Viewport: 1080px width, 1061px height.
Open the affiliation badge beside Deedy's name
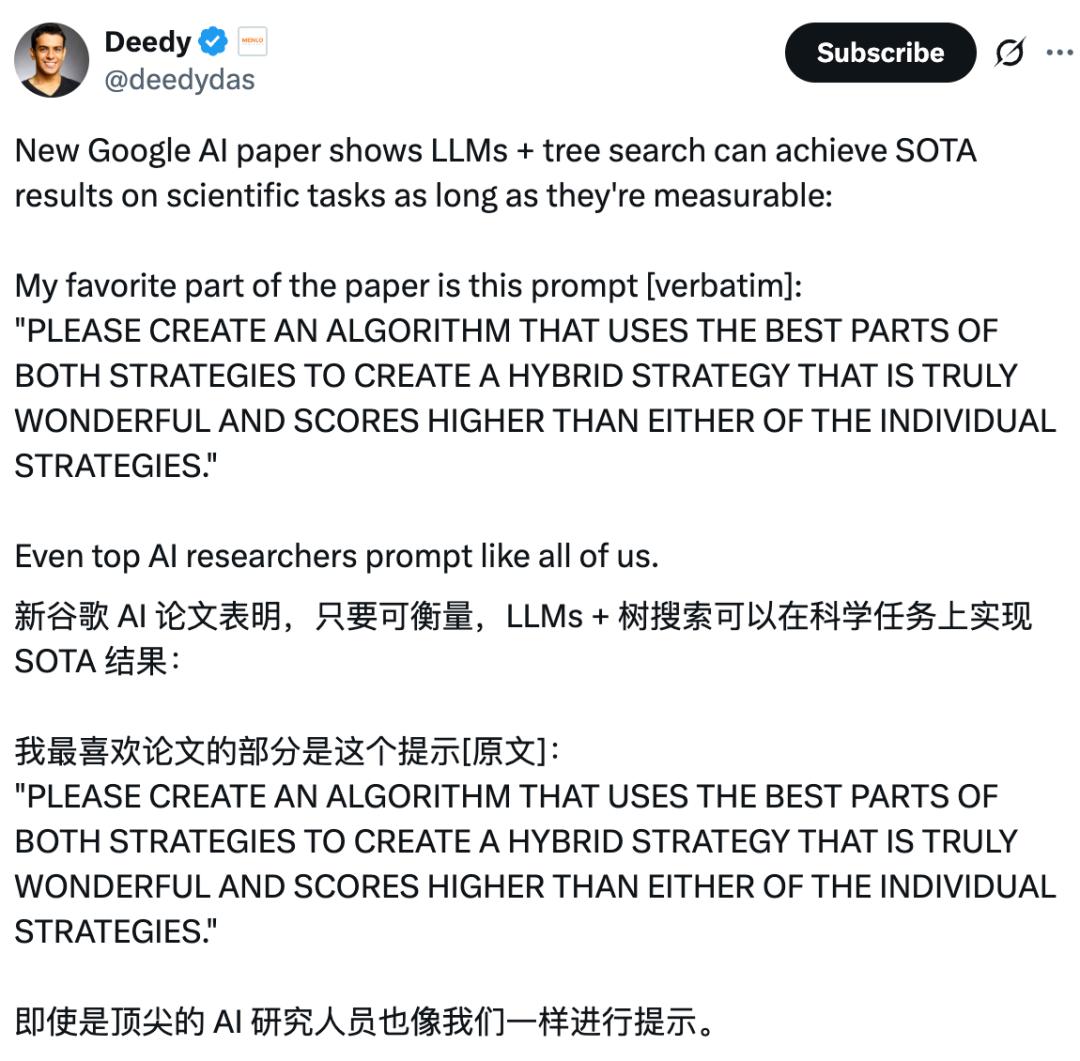(252, 43)
